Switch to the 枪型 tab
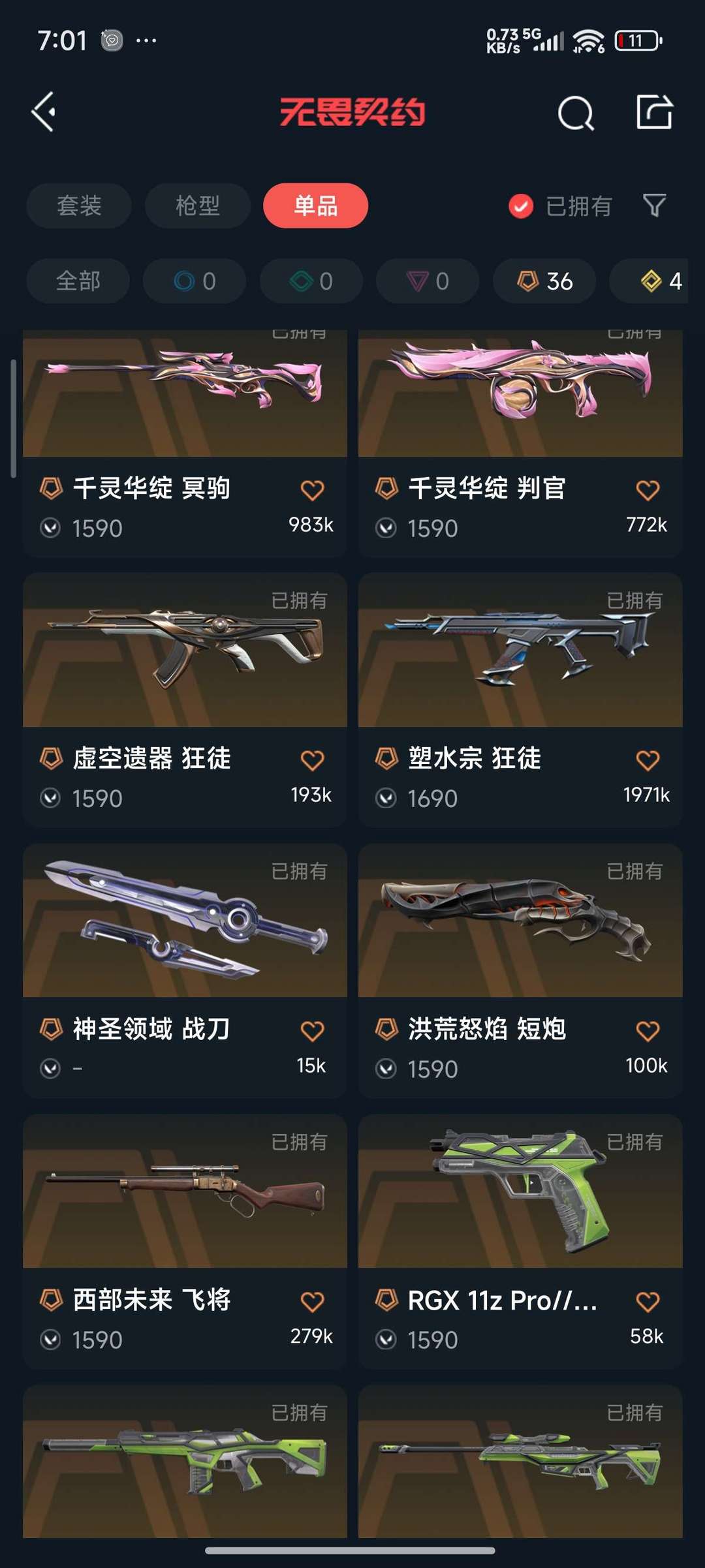The height and width of the screenshot is (1568, 705). point(196,206)
